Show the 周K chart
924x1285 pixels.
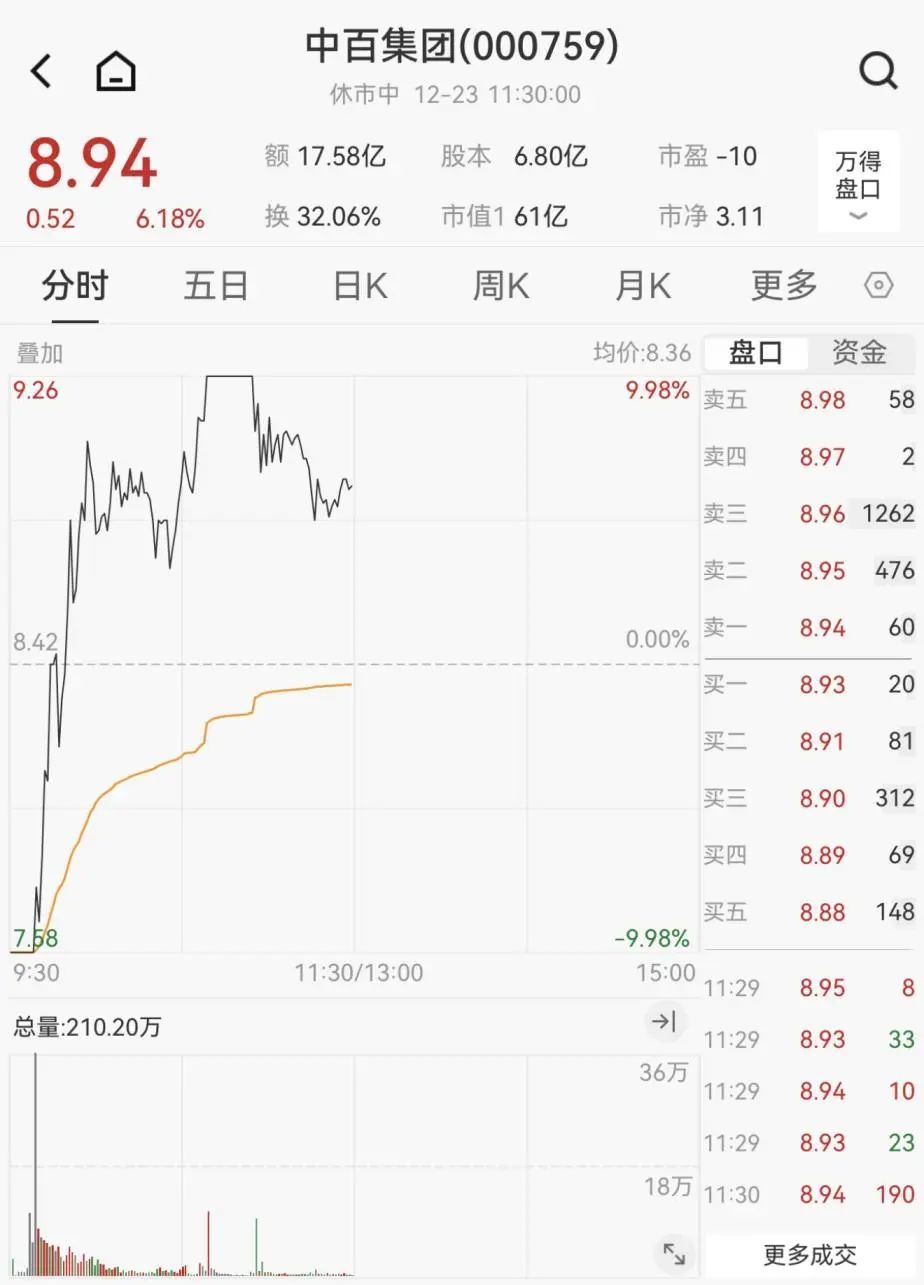[x=501, y=287]
